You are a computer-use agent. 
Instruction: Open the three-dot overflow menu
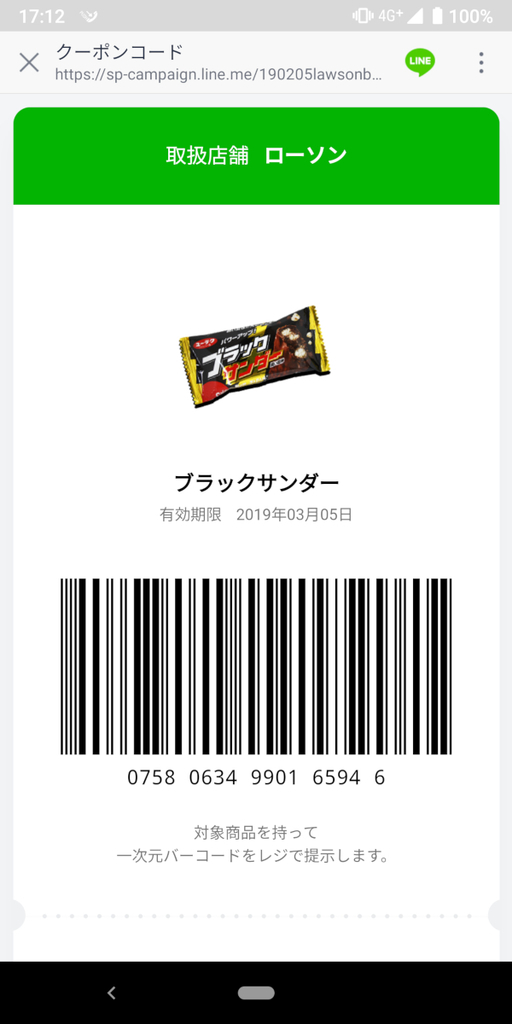pos(481,63)
